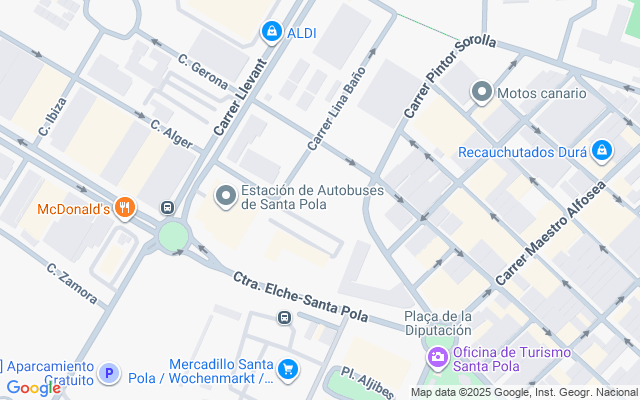640x400 pixels.
Task: Open the Google logo link
Action: coord(33,388)
